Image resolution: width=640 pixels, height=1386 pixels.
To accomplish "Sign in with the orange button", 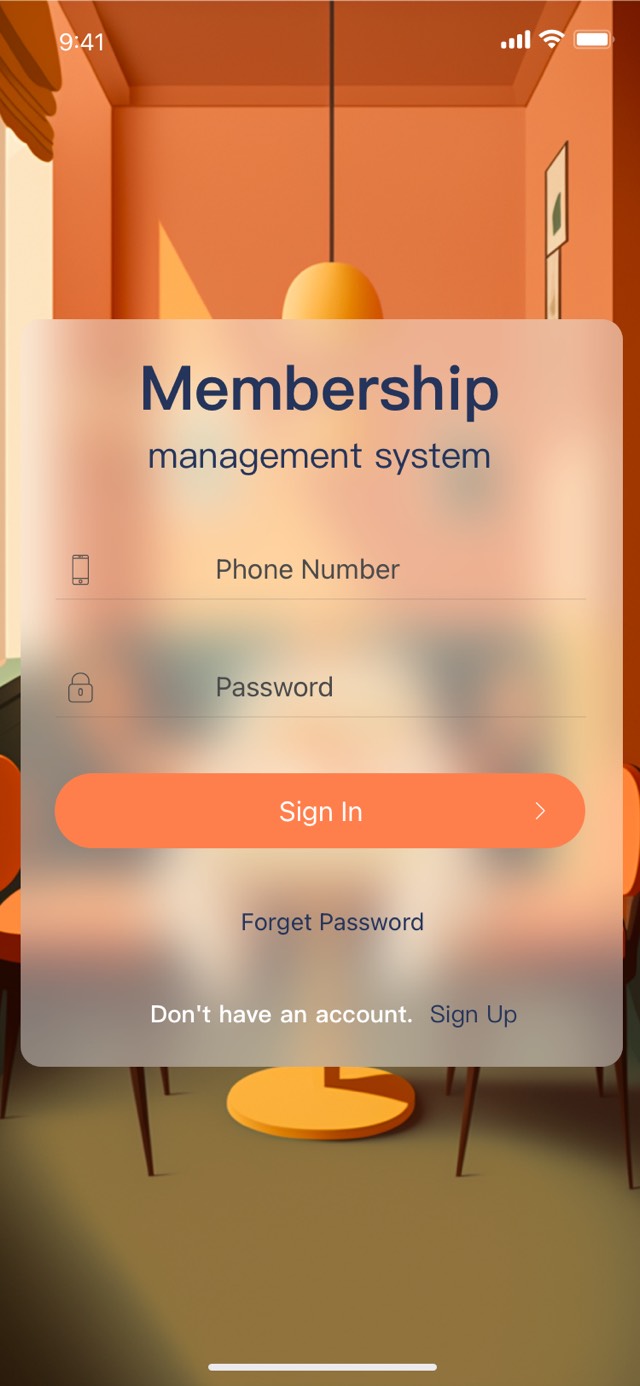I will tap(320, 811).
